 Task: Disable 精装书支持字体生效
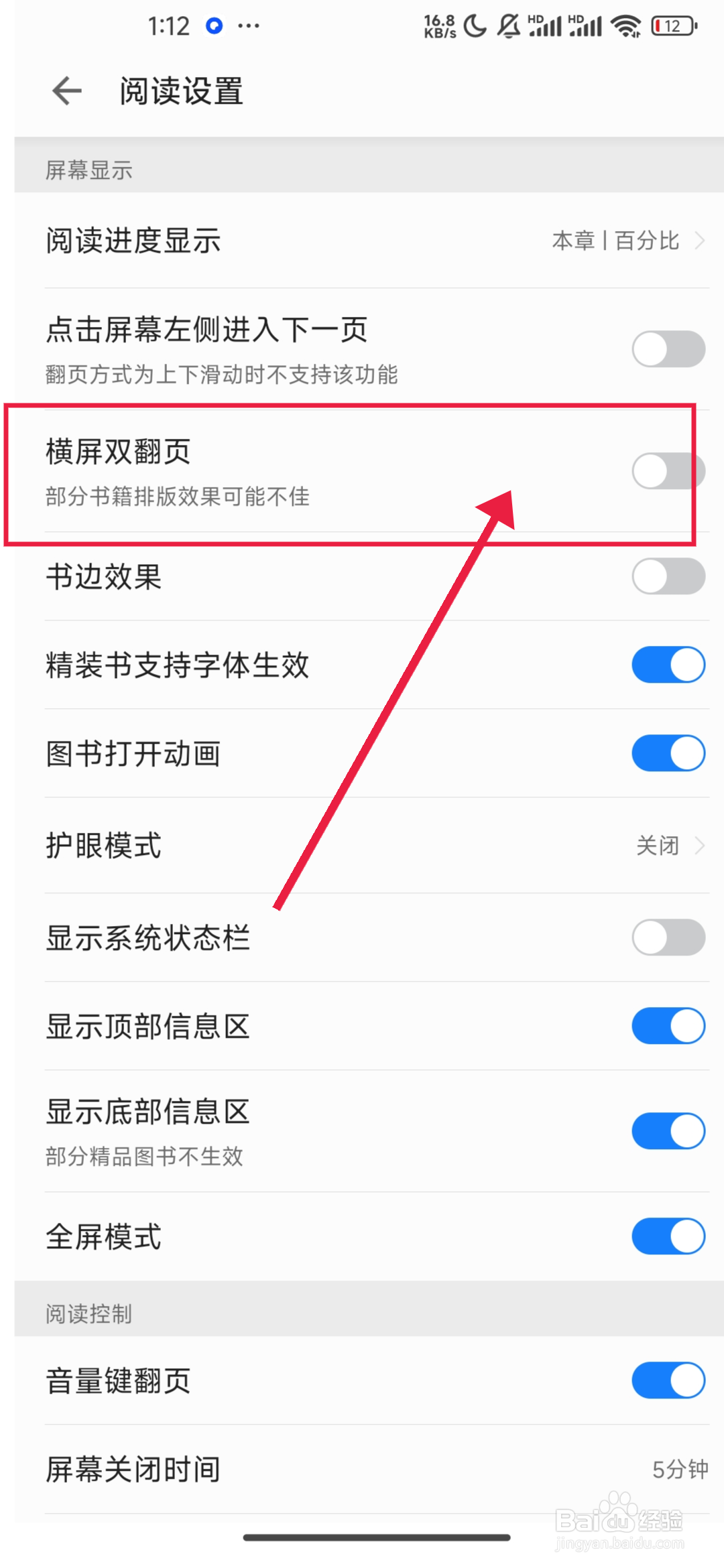667,665
